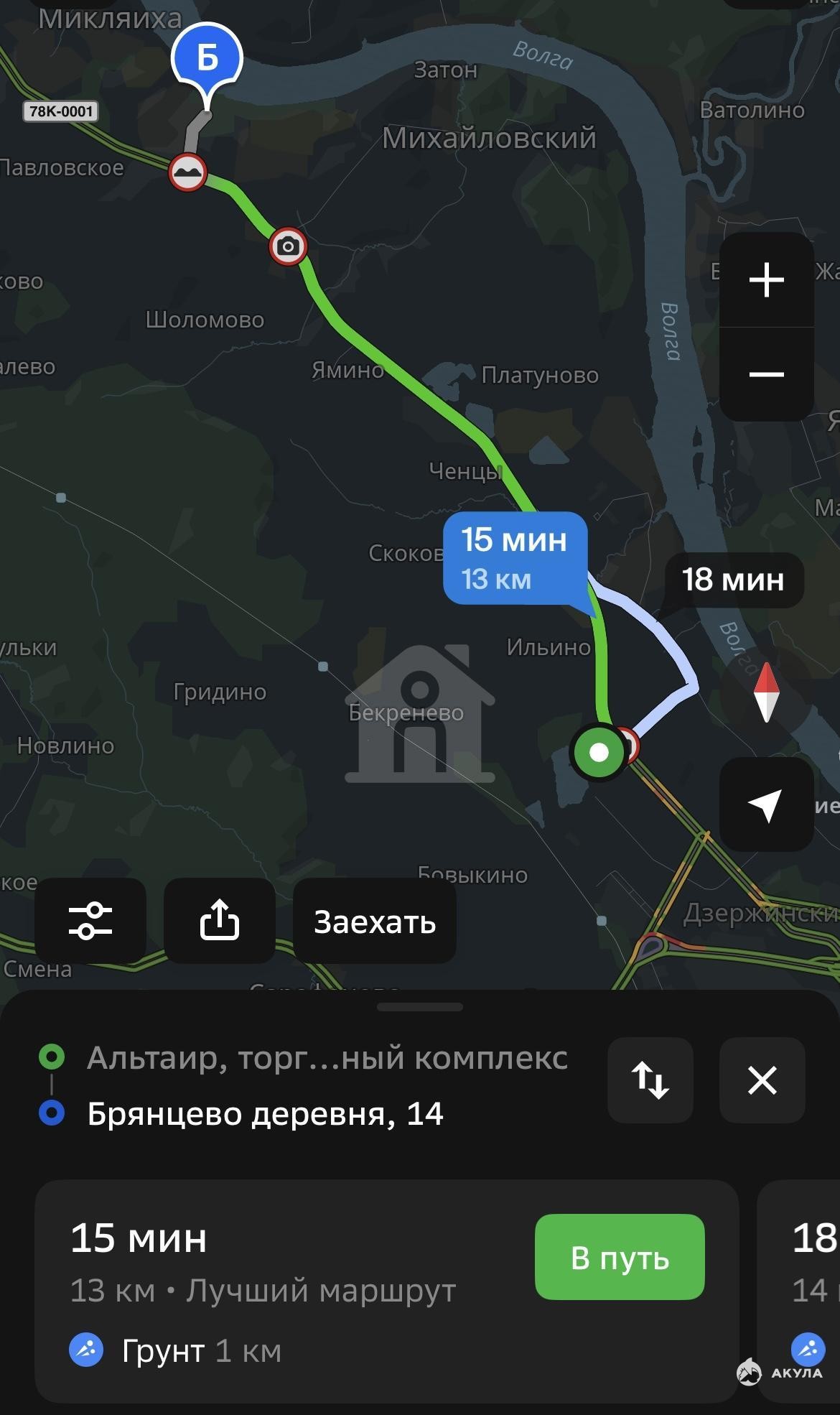Open route settings sliders

[x=90, y=921]
